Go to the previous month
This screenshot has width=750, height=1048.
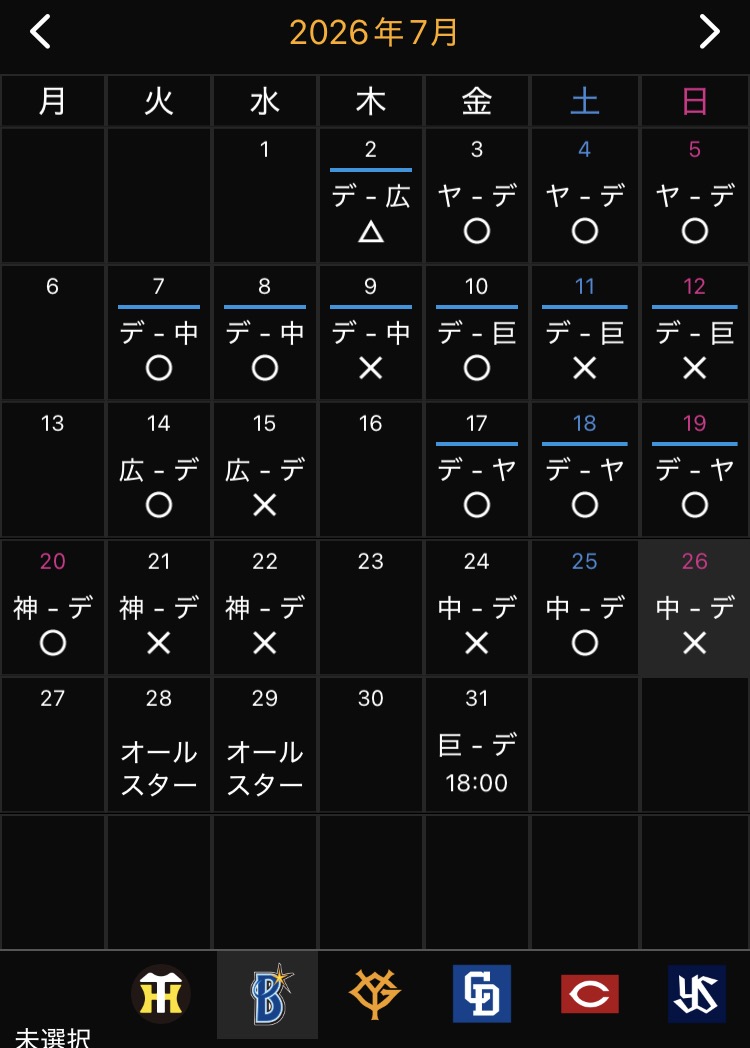click(x=41, y=31)
